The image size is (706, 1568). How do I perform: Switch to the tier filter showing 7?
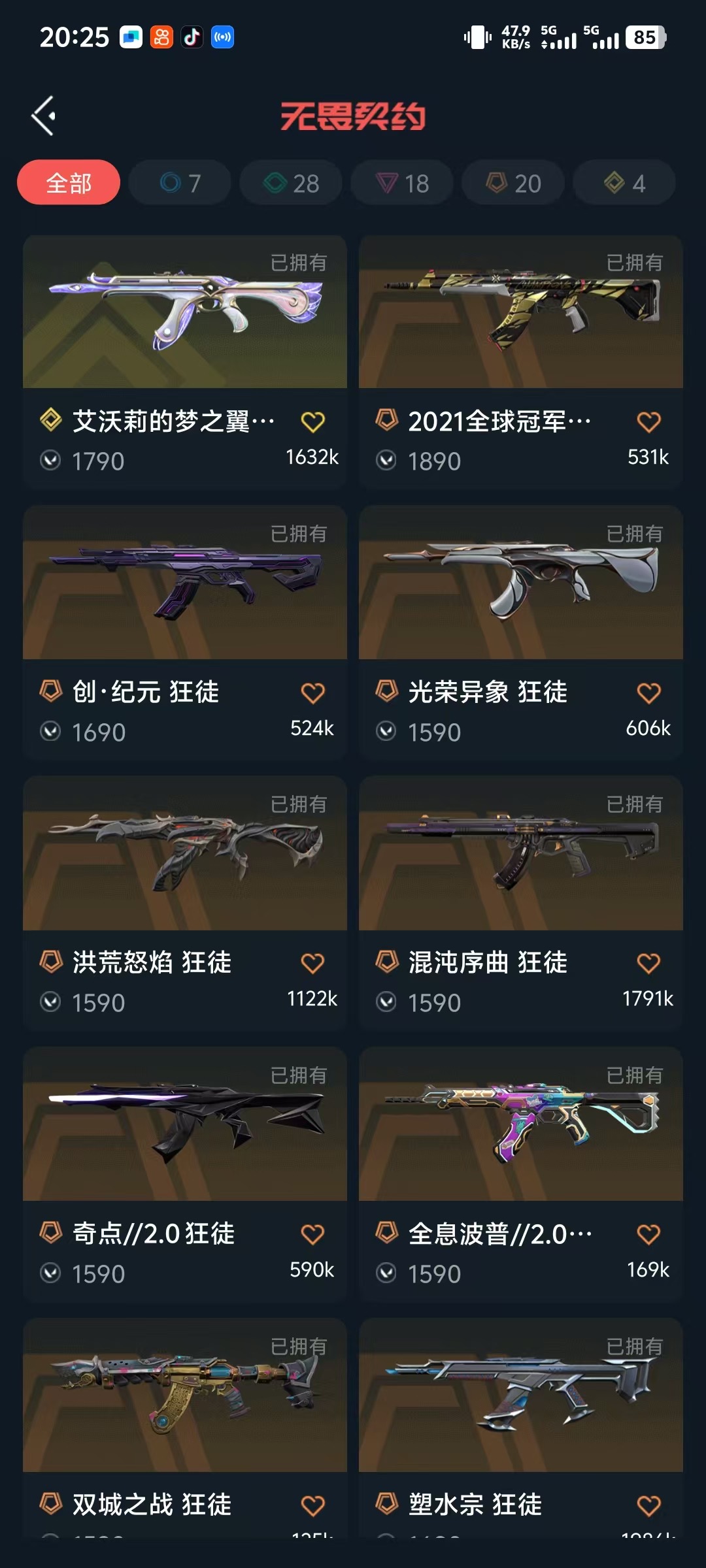pos(180,183)
